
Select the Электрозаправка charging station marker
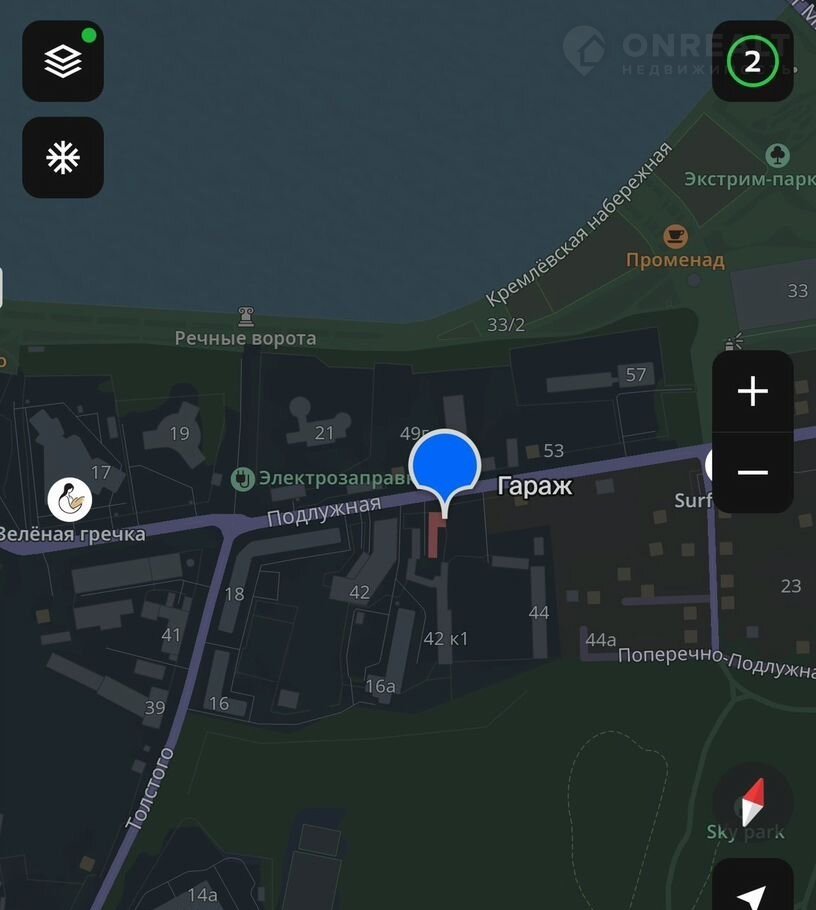click(x=241, y=479)
